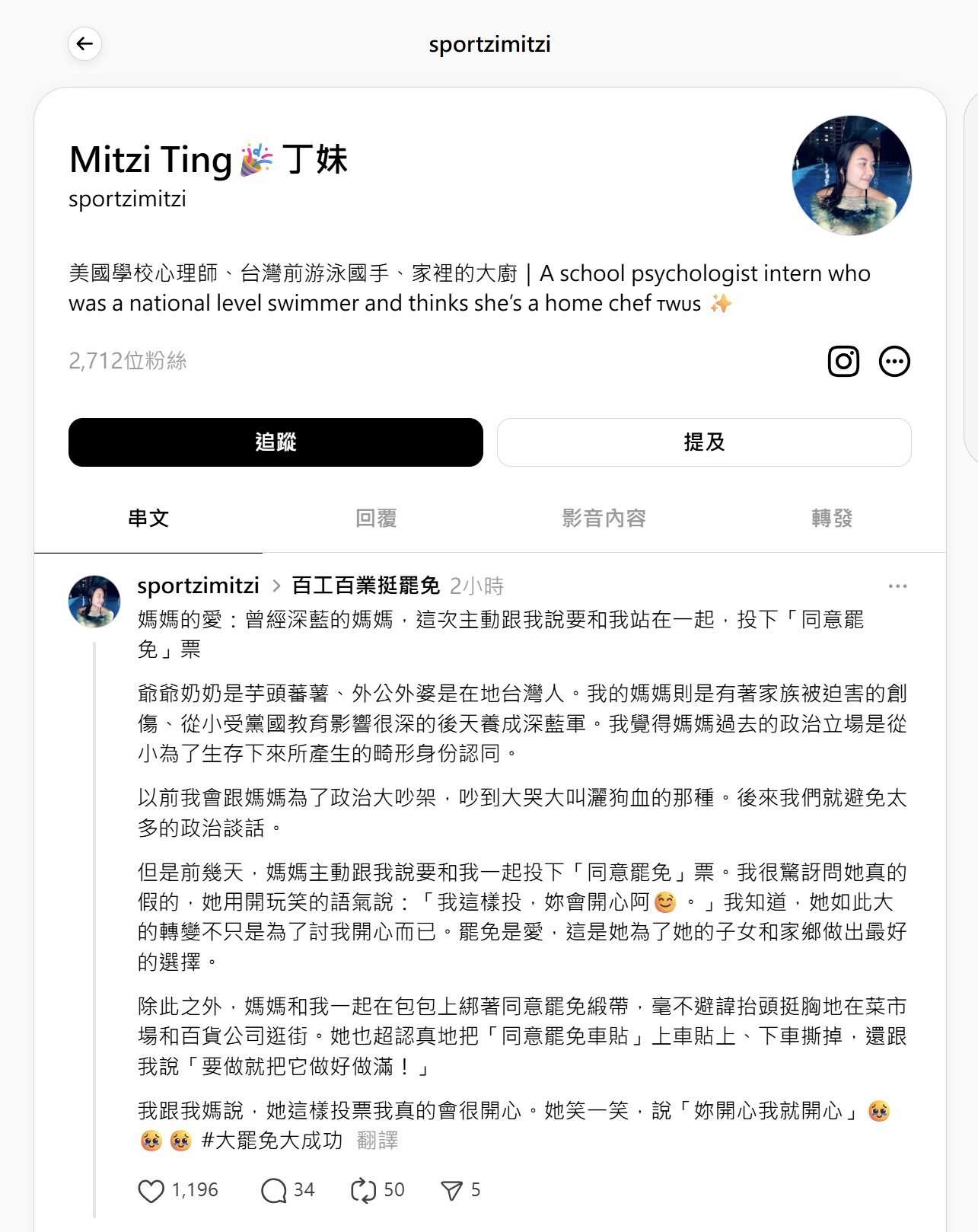Go back using the arrow button

[x=84, y=43]
